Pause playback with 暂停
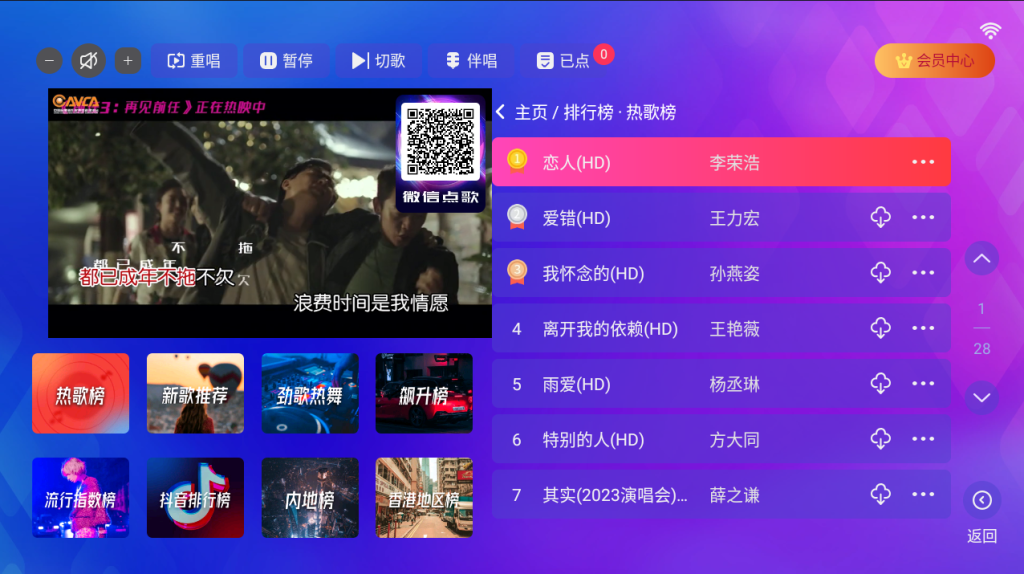 [286, 61]
